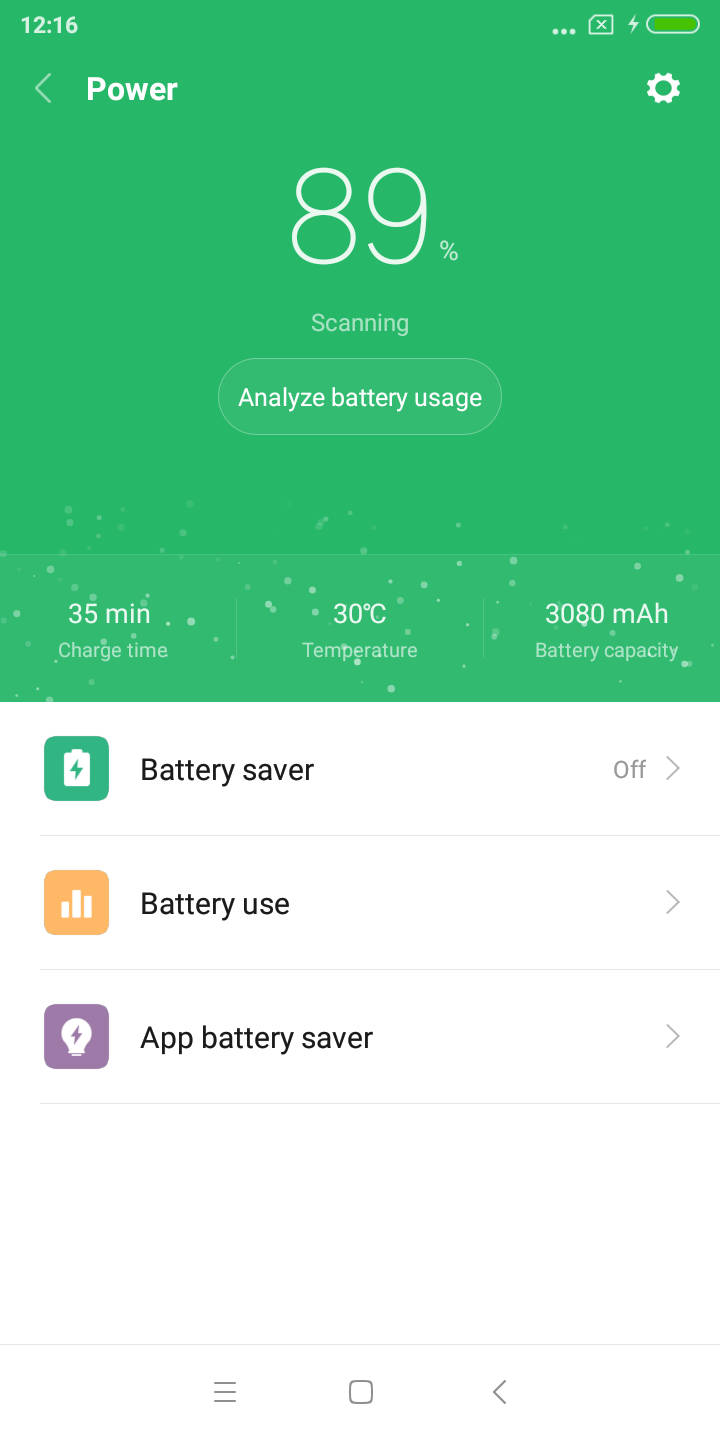Tap the Analyze battery usage button
Screen dimensions: 720x1440
pyautogui.click(x=359, y=397)
